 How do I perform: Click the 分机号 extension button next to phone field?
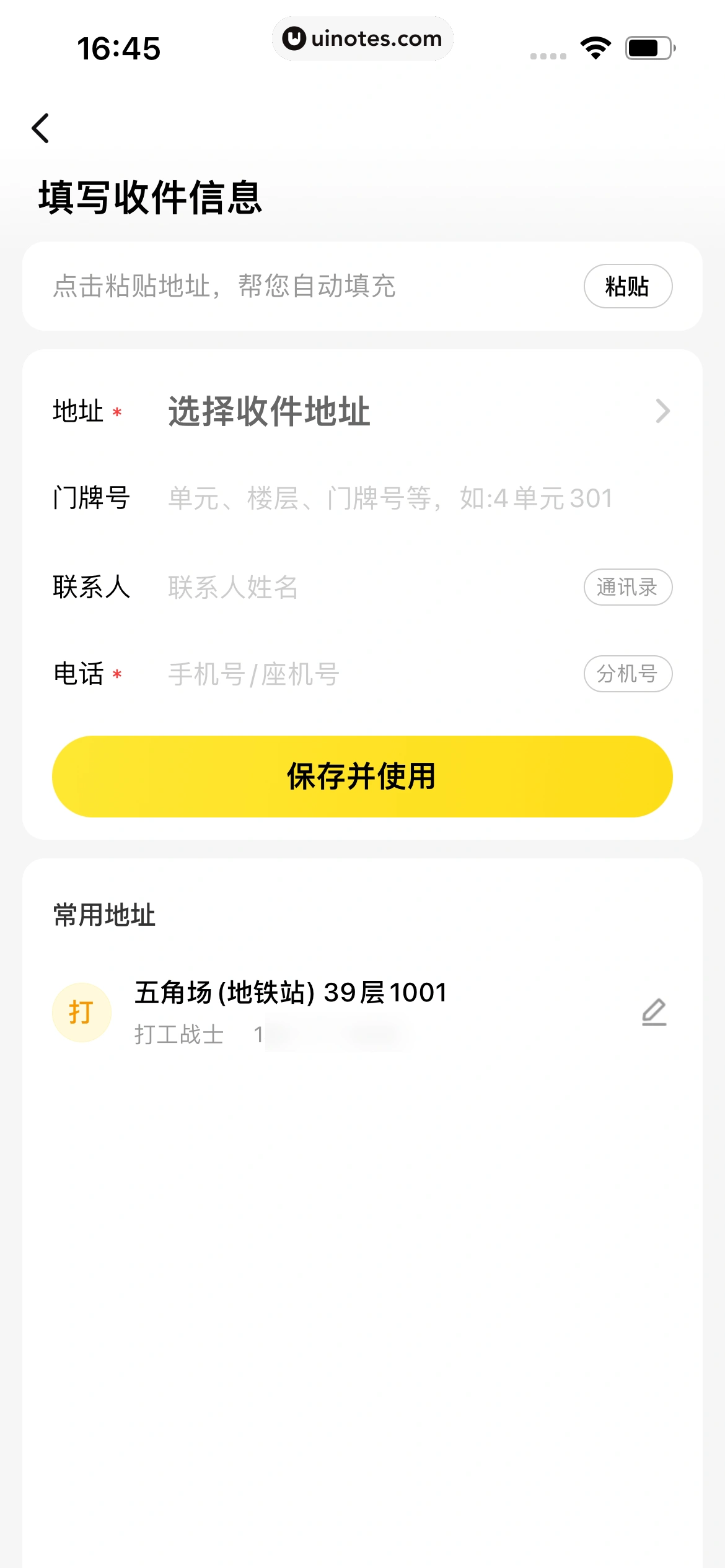click(628, 674)
